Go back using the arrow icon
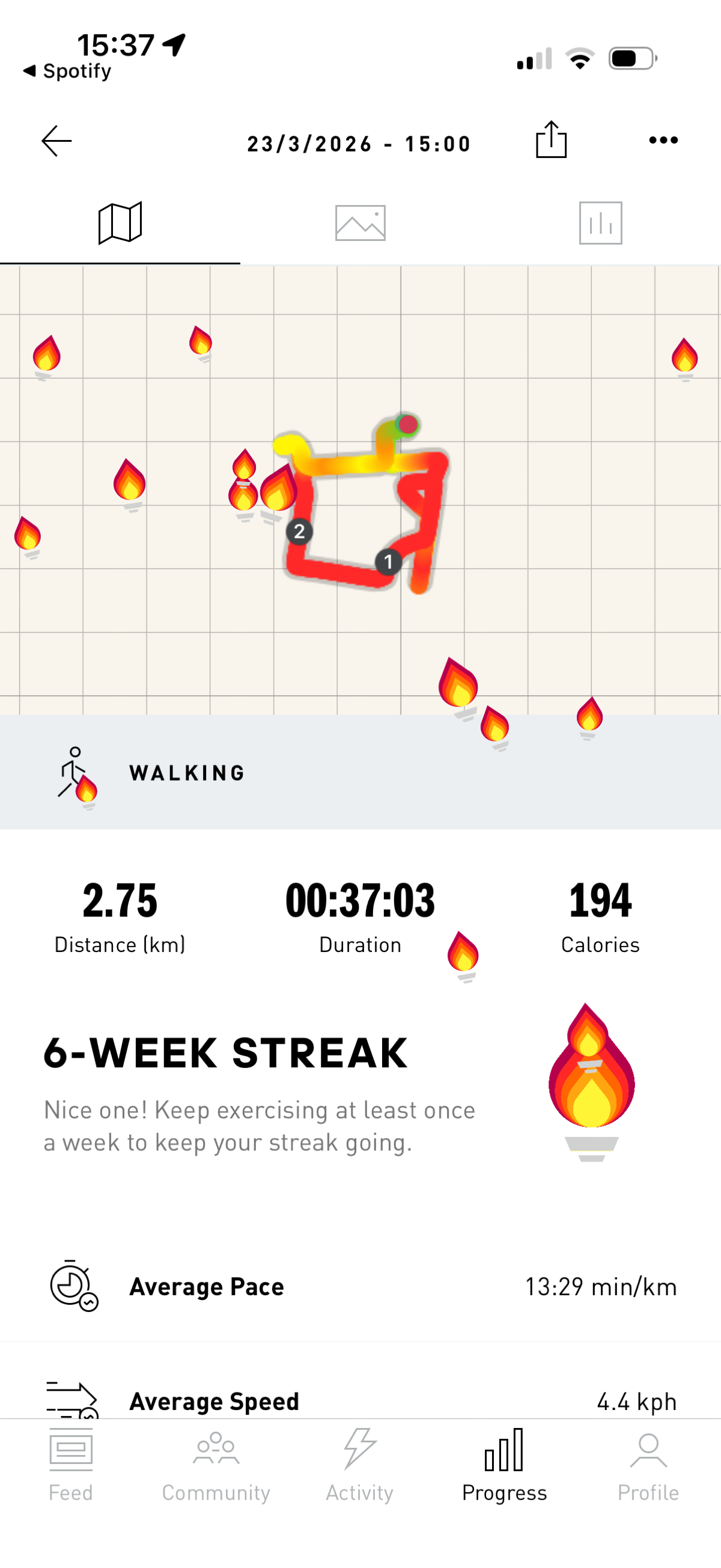Image resolution: width=721 pixels, height=1568 pixels. click(x=56, y=141)
